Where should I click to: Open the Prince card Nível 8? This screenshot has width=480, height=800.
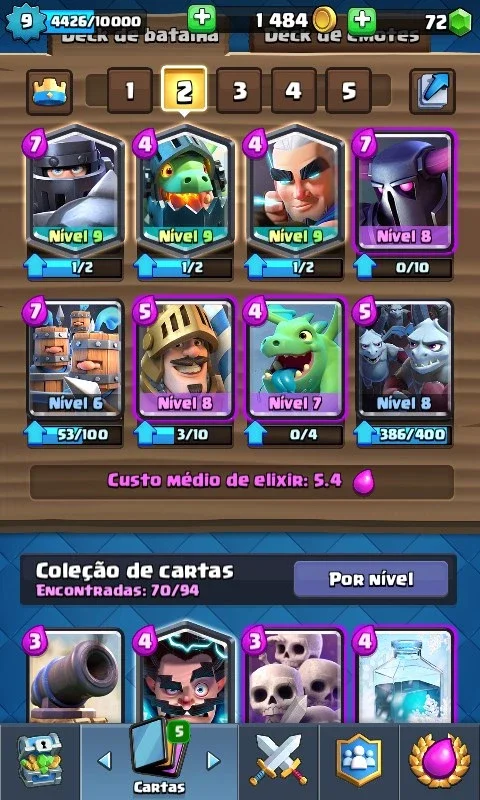184,359
